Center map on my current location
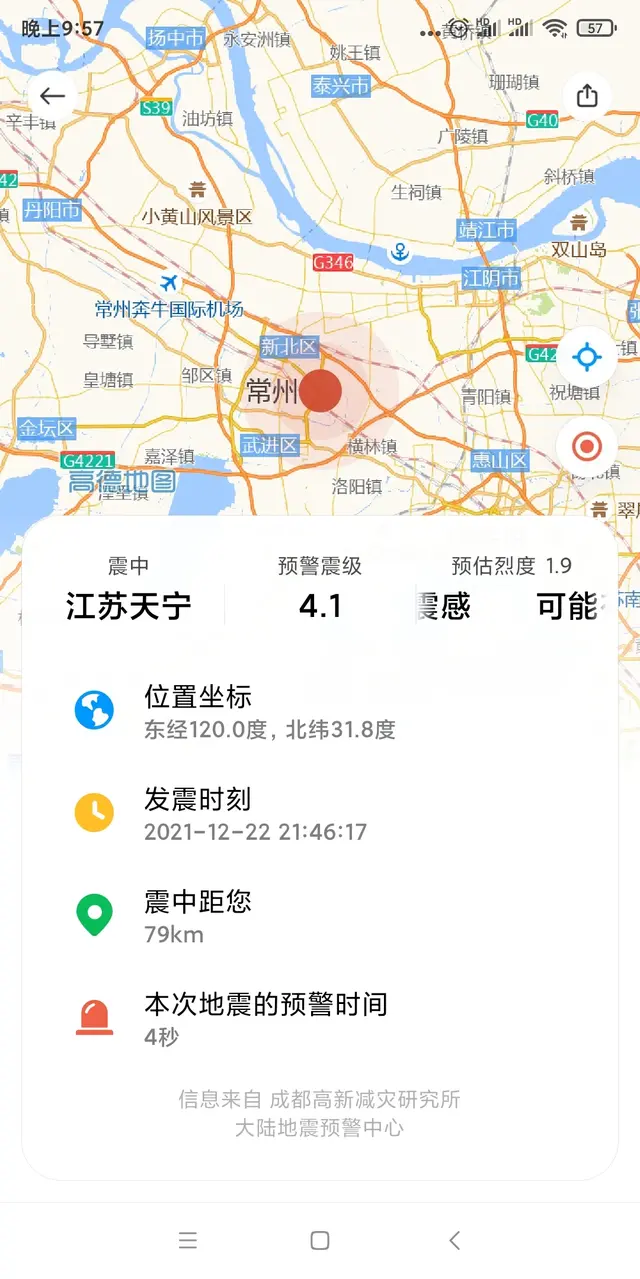Image resolution: width=640 pixels, height=1279 pixels. [587, 357]
